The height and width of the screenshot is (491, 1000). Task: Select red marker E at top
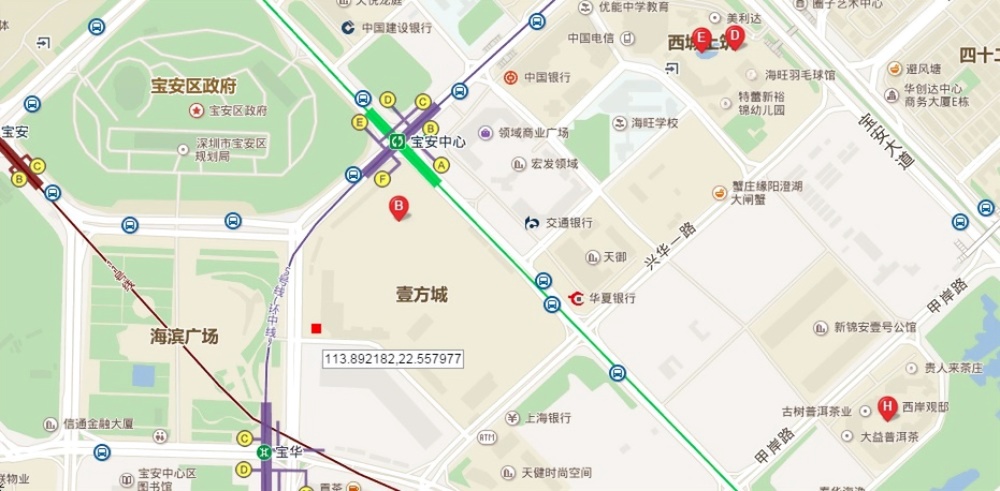coord(702,40)
